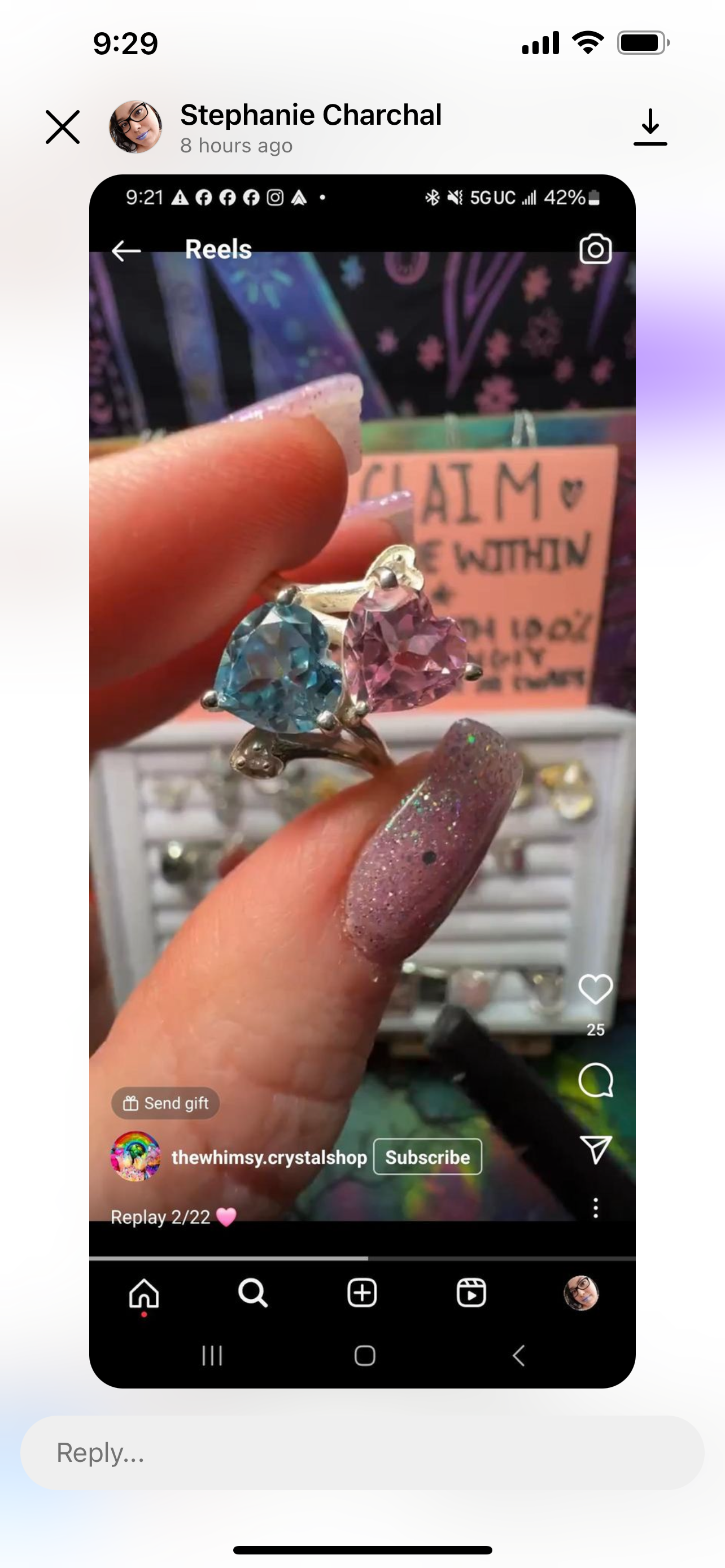Open Stephanie Charchal's name link

(311, 115)
